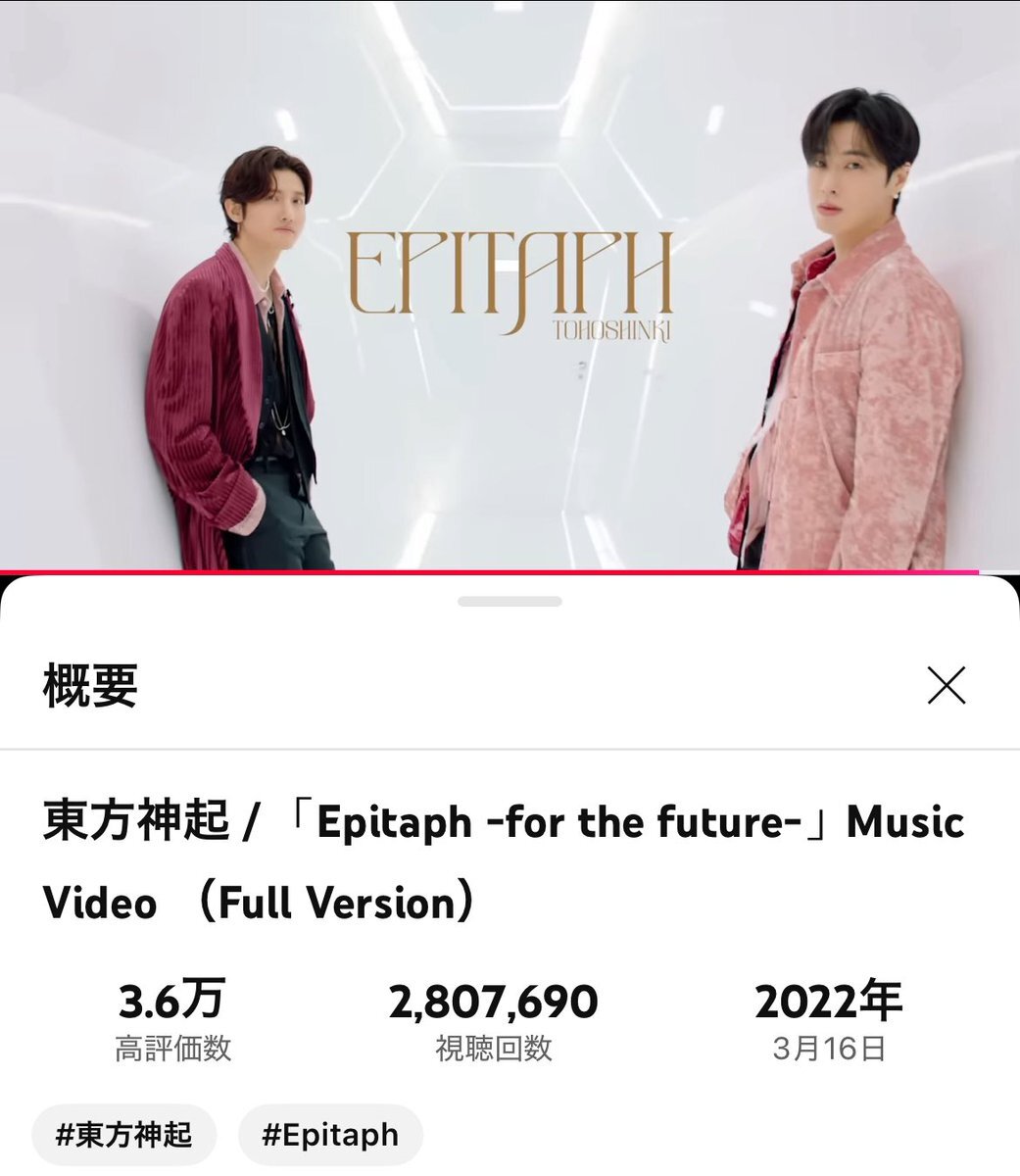The width and height of the screenshot is (1020, 1176).
Task: Tap the drag handle above 概要
Action: [510, 601]
